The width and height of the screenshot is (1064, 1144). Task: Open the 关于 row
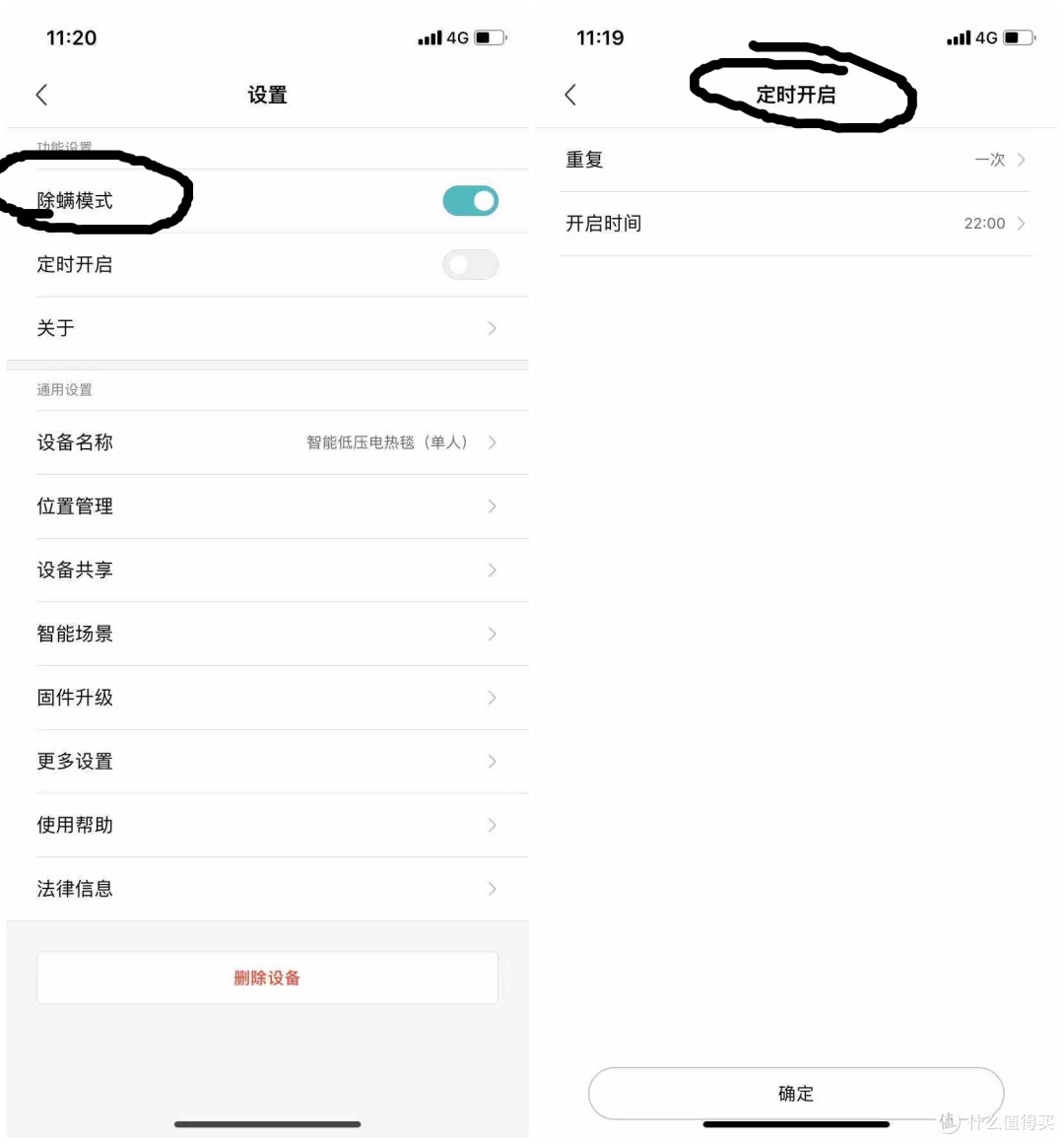266,328
